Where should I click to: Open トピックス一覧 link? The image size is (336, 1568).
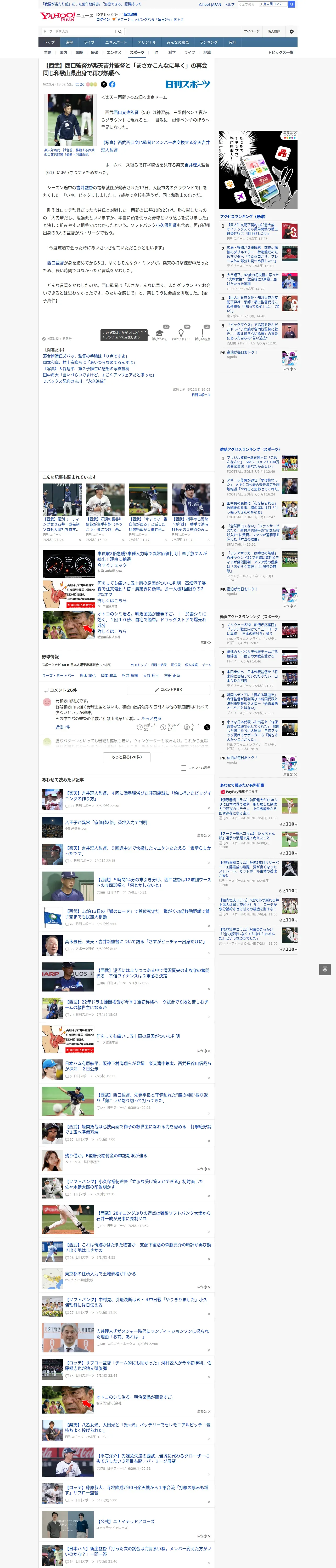pos(281,52)
